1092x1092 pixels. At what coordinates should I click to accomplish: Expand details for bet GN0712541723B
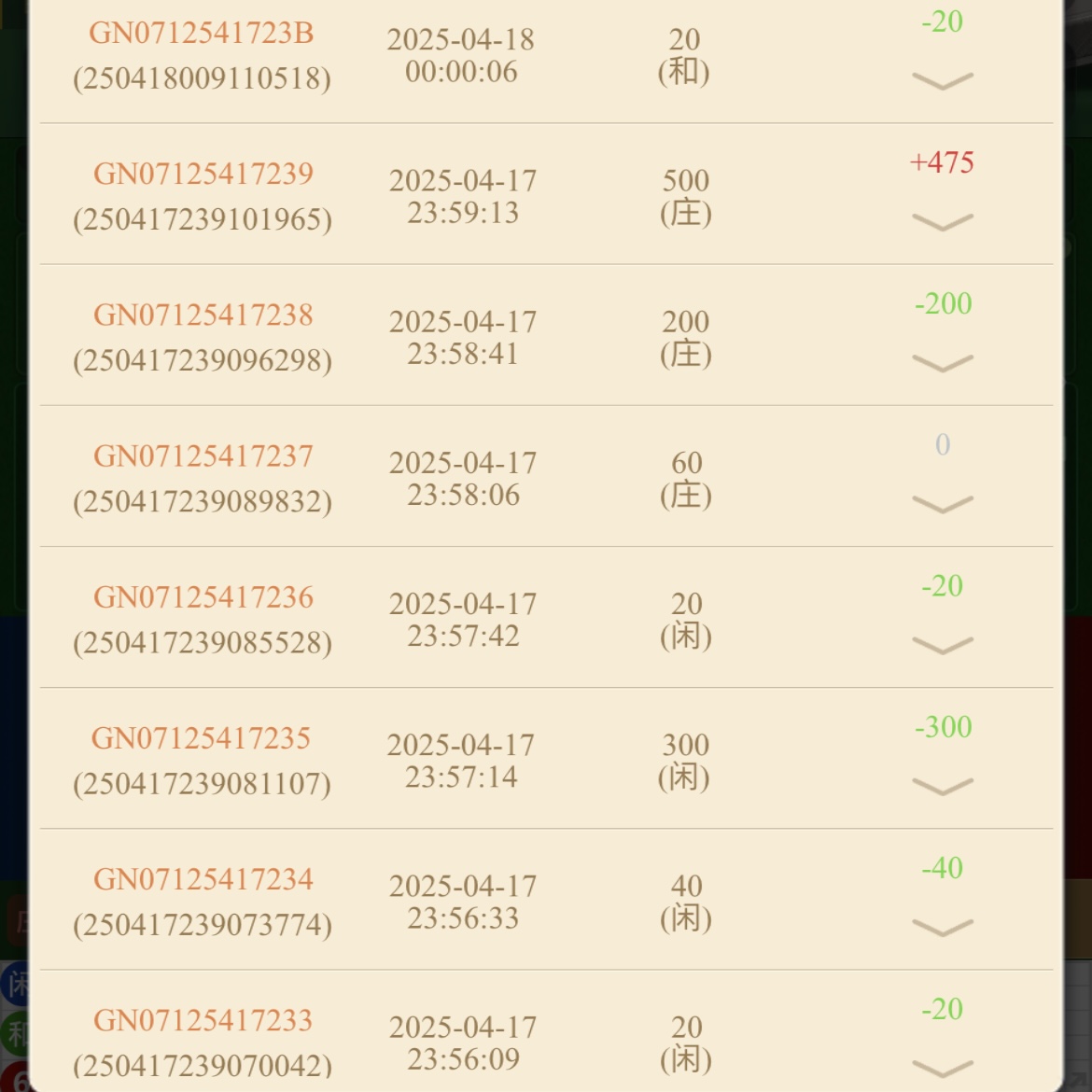point(942,81)
